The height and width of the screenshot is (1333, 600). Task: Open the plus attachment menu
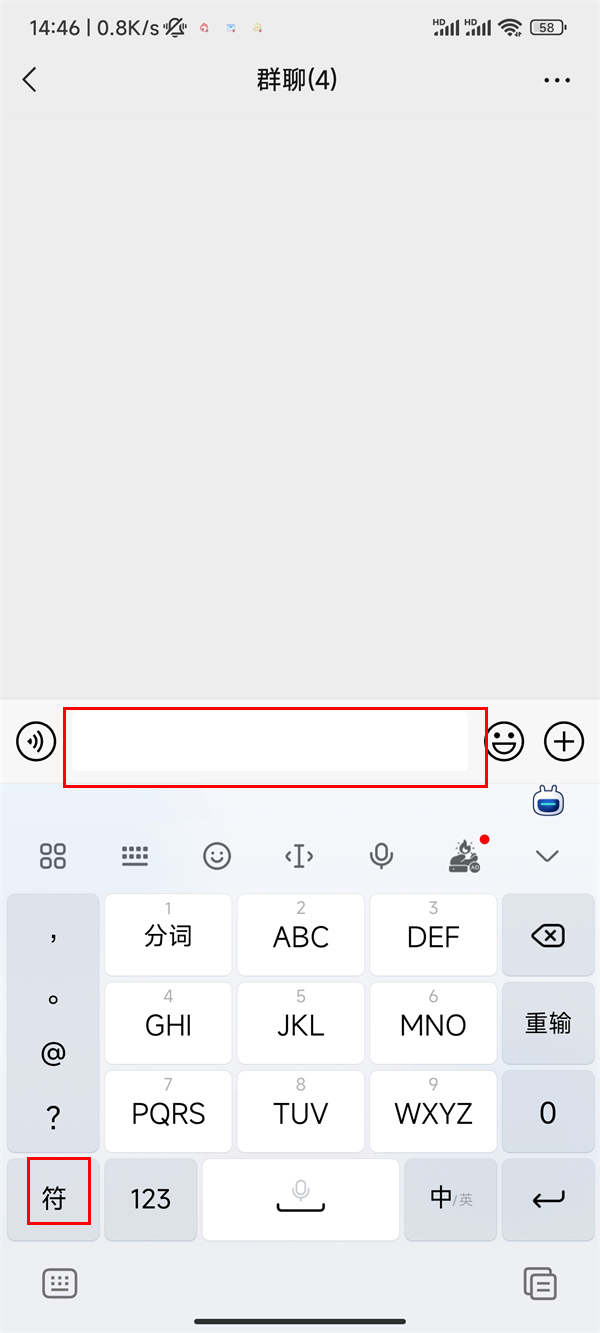tap(564, 741)
